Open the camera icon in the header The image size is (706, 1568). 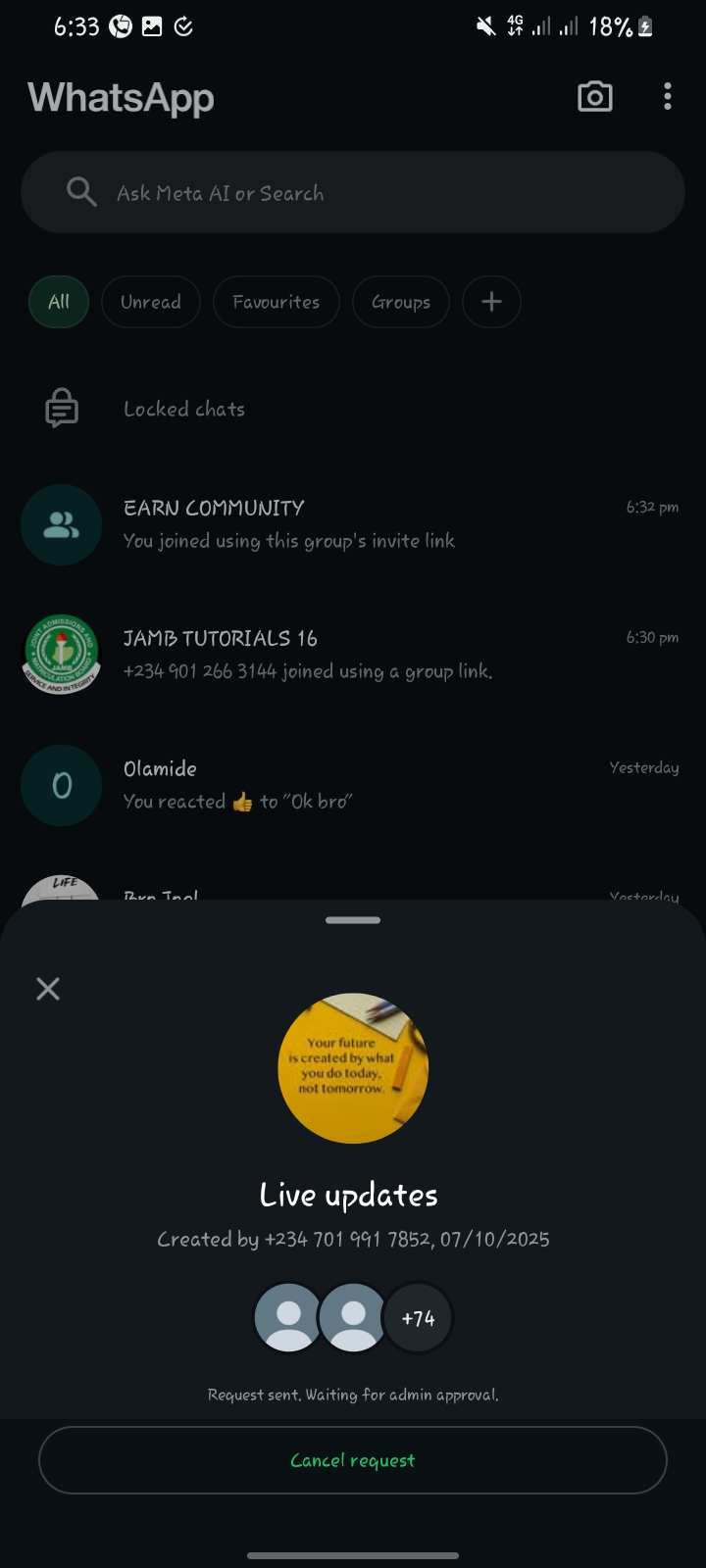(x=595, y=97)
